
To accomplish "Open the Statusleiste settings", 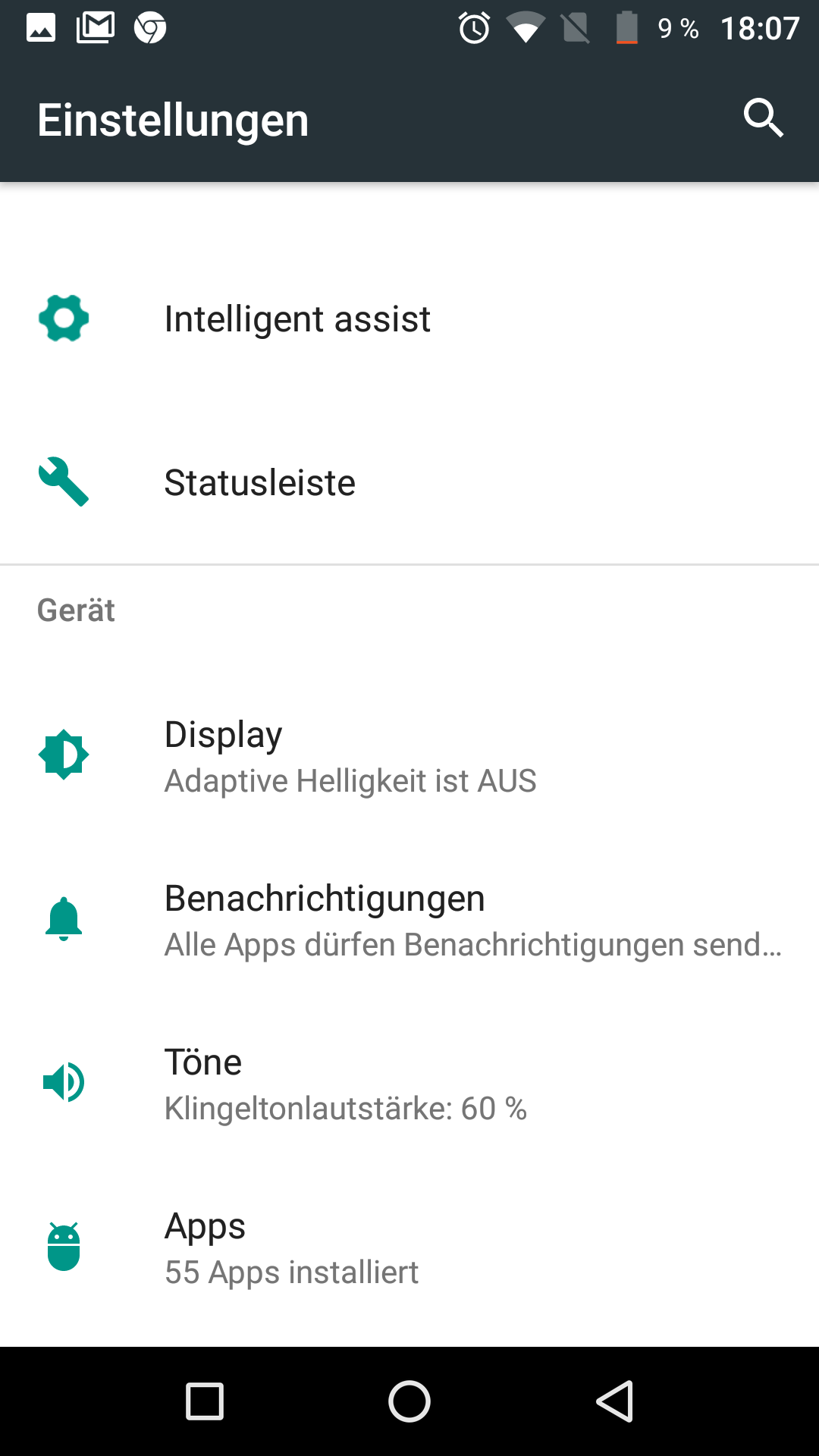I will (x=409, y=482).
